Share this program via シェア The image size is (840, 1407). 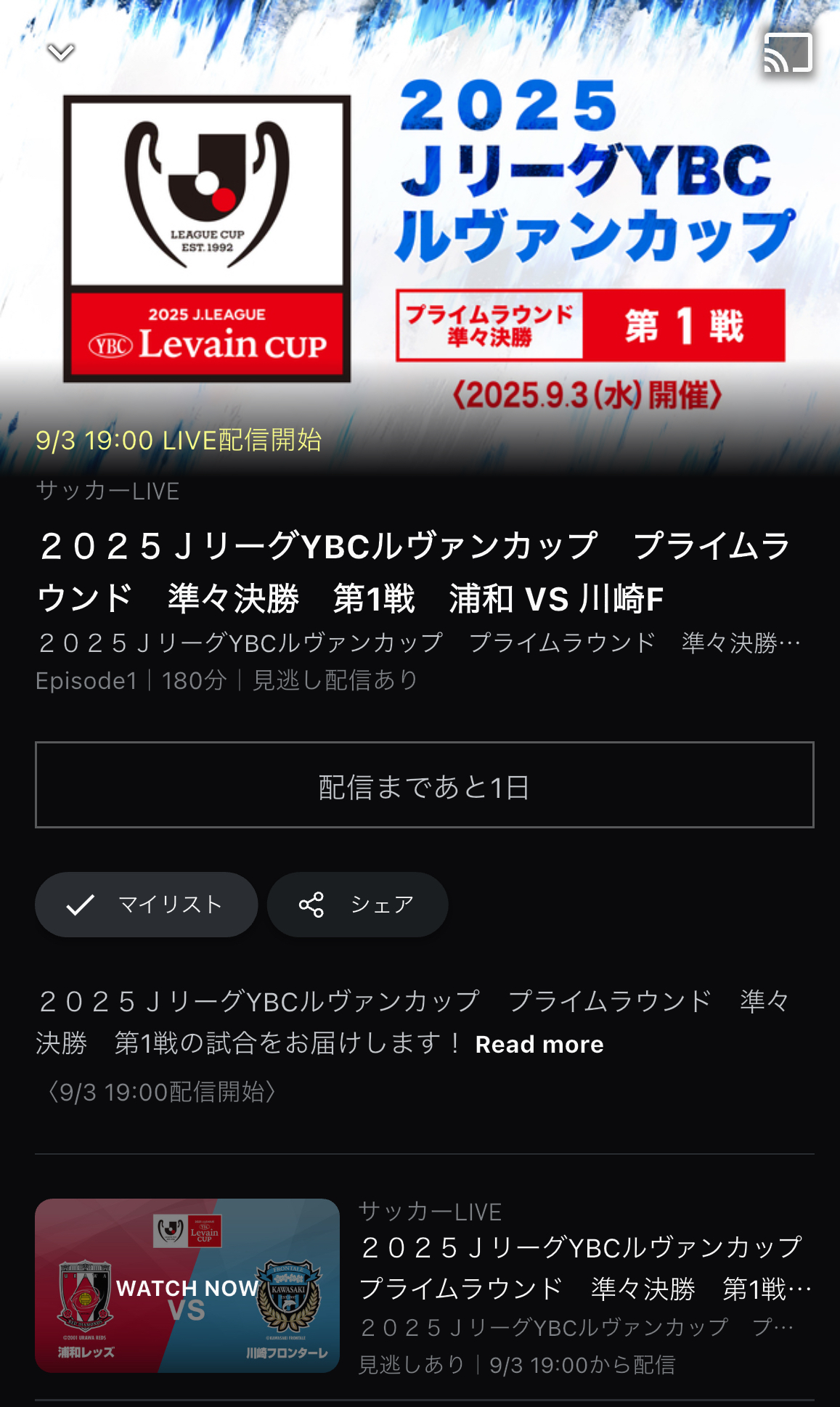point(357,905)
